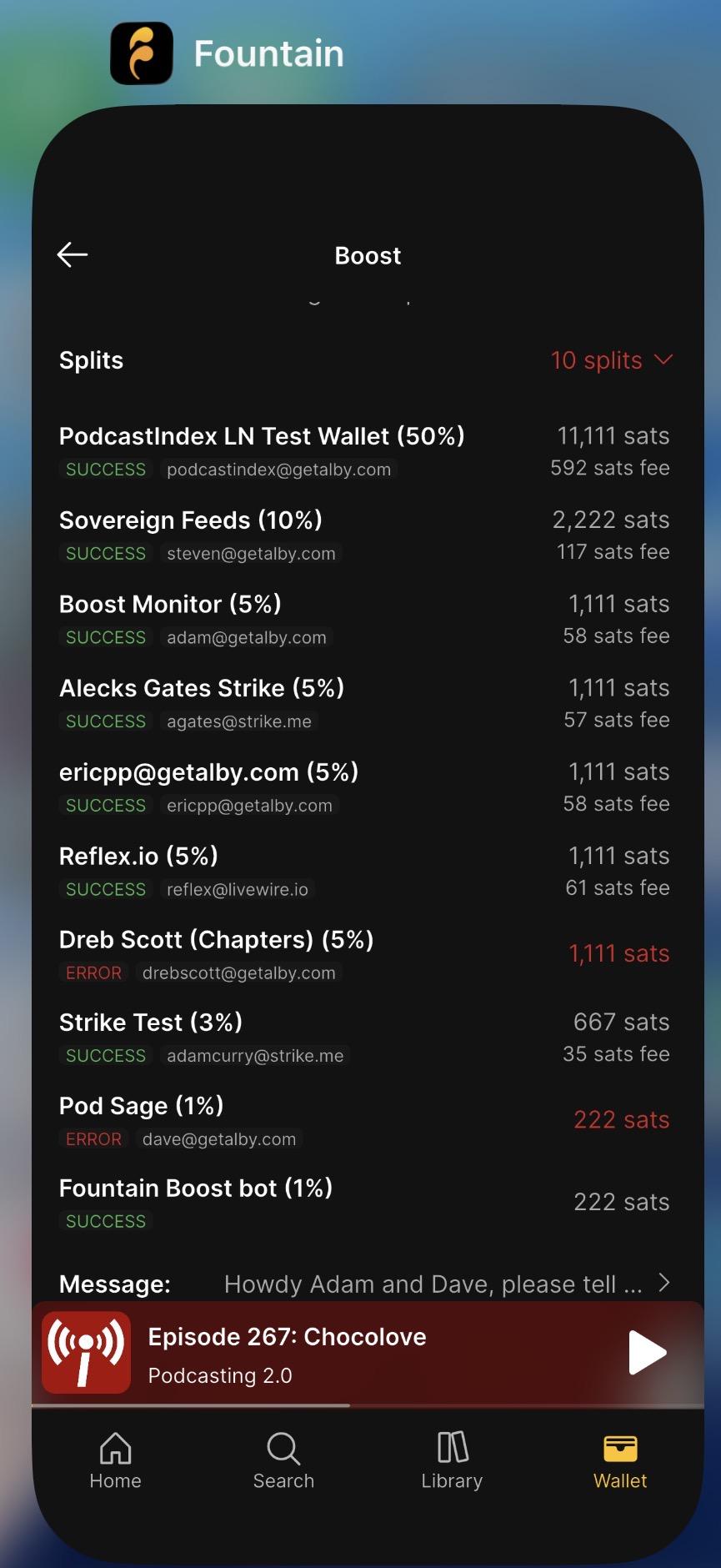This screenshot has width=721, height=1568.
Task: Open the full boost message
Action: click(x=364, y=1284)
